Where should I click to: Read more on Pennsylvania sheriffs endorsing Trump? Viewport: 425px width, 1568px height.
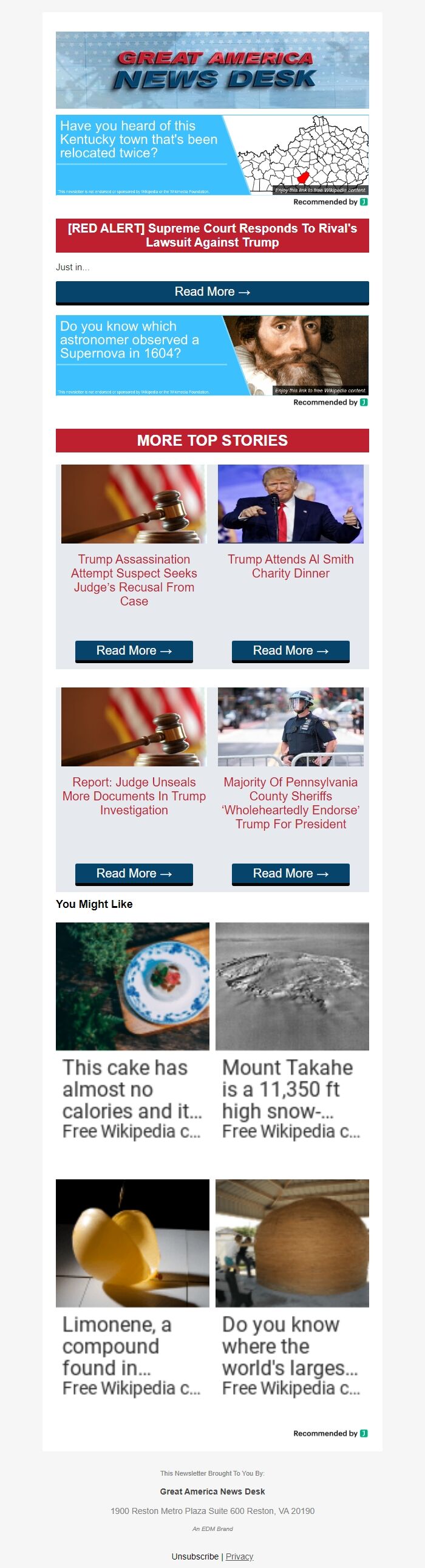click(x=290, y=873)
